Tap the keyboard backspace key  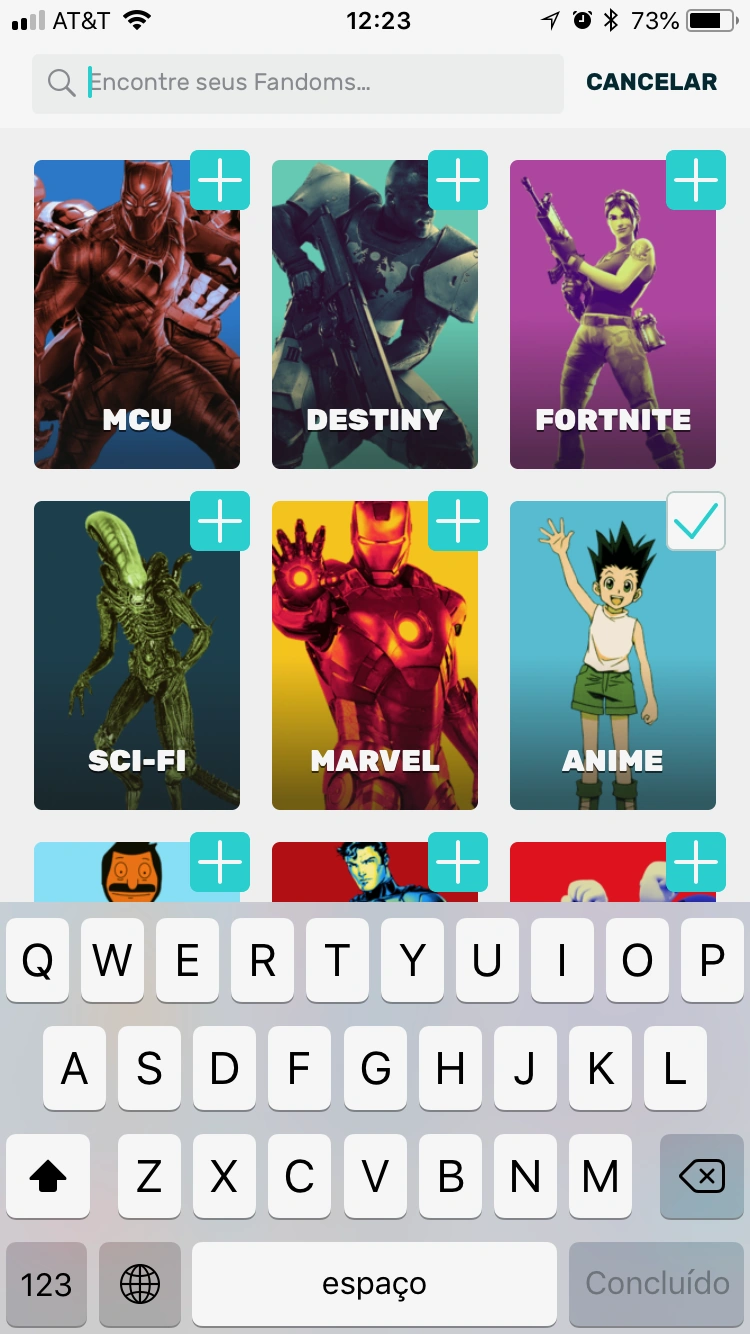[702, 1177]
